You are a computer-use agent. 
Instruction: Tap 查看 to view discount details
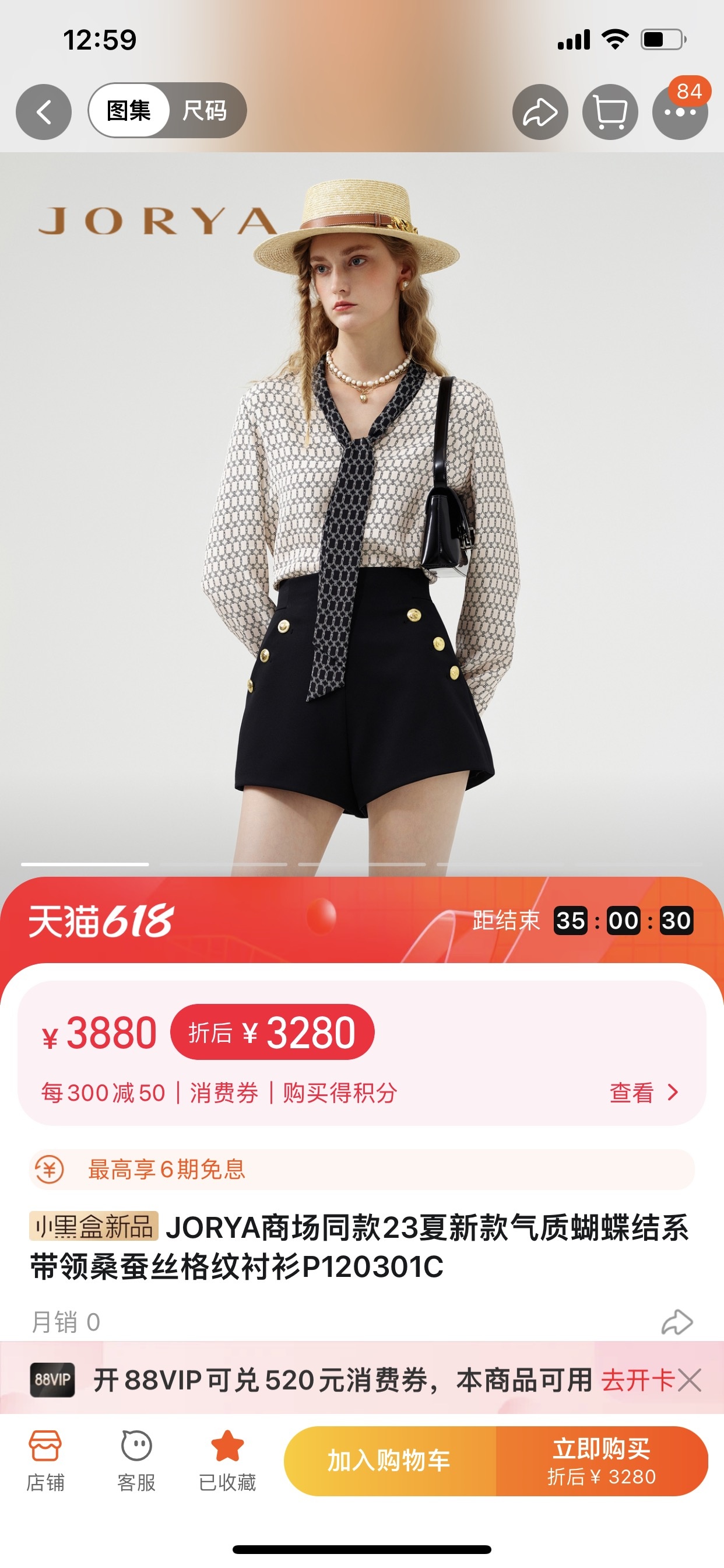(x=643, y=1093)
